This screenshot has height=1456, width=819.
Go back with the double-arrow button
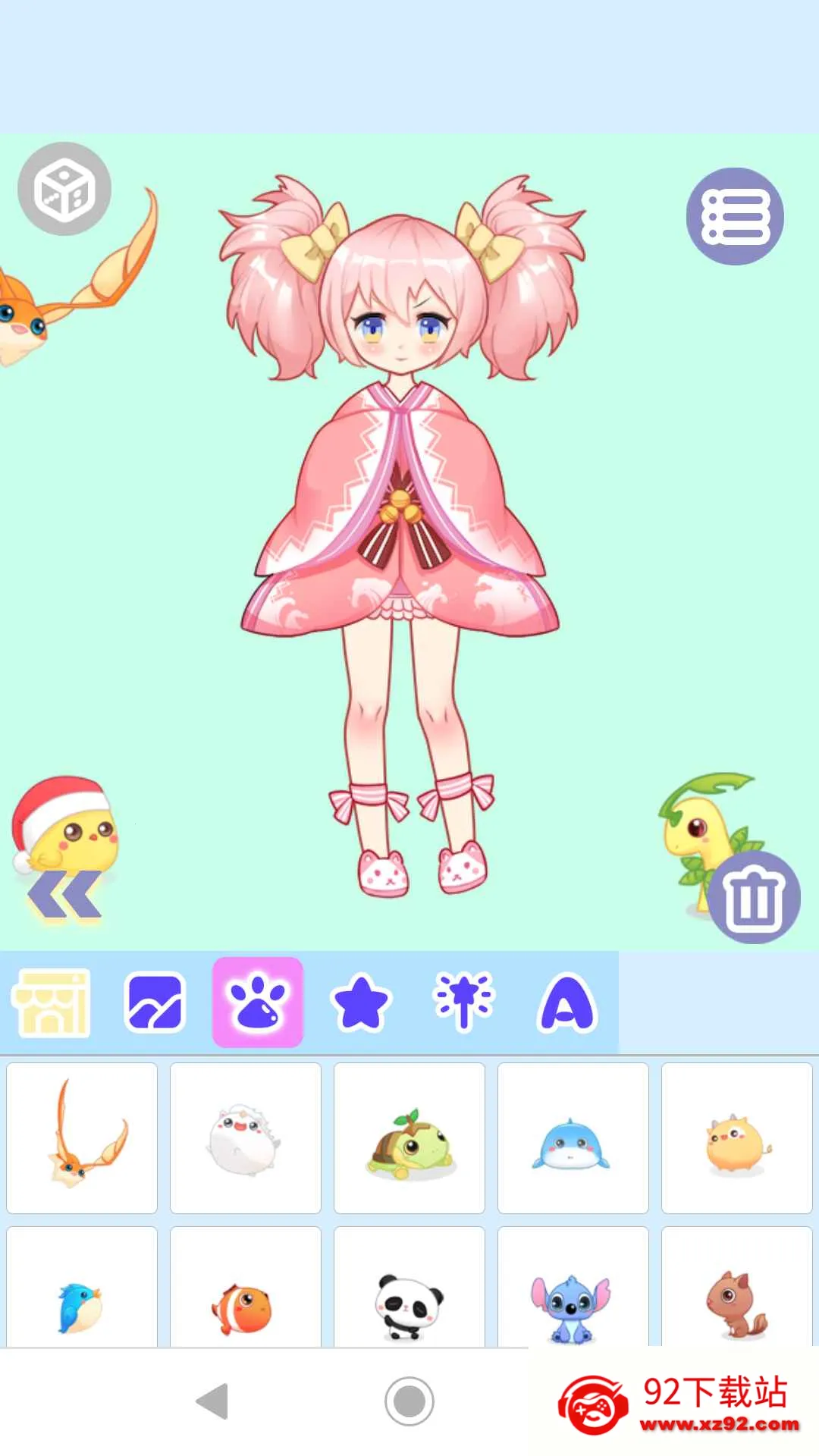click(x=64, y=896)
